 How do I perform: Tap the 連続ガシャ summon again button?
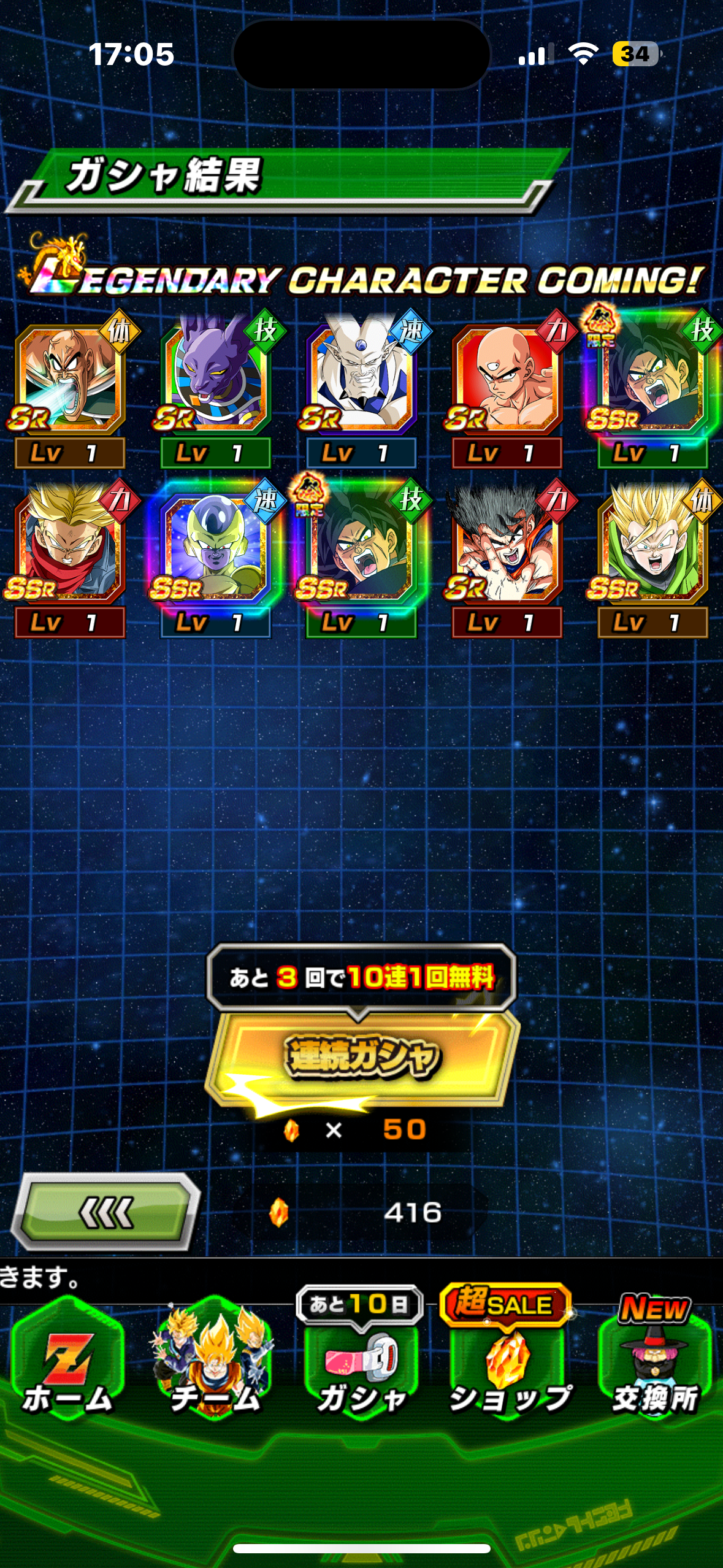pos(362,1057)
